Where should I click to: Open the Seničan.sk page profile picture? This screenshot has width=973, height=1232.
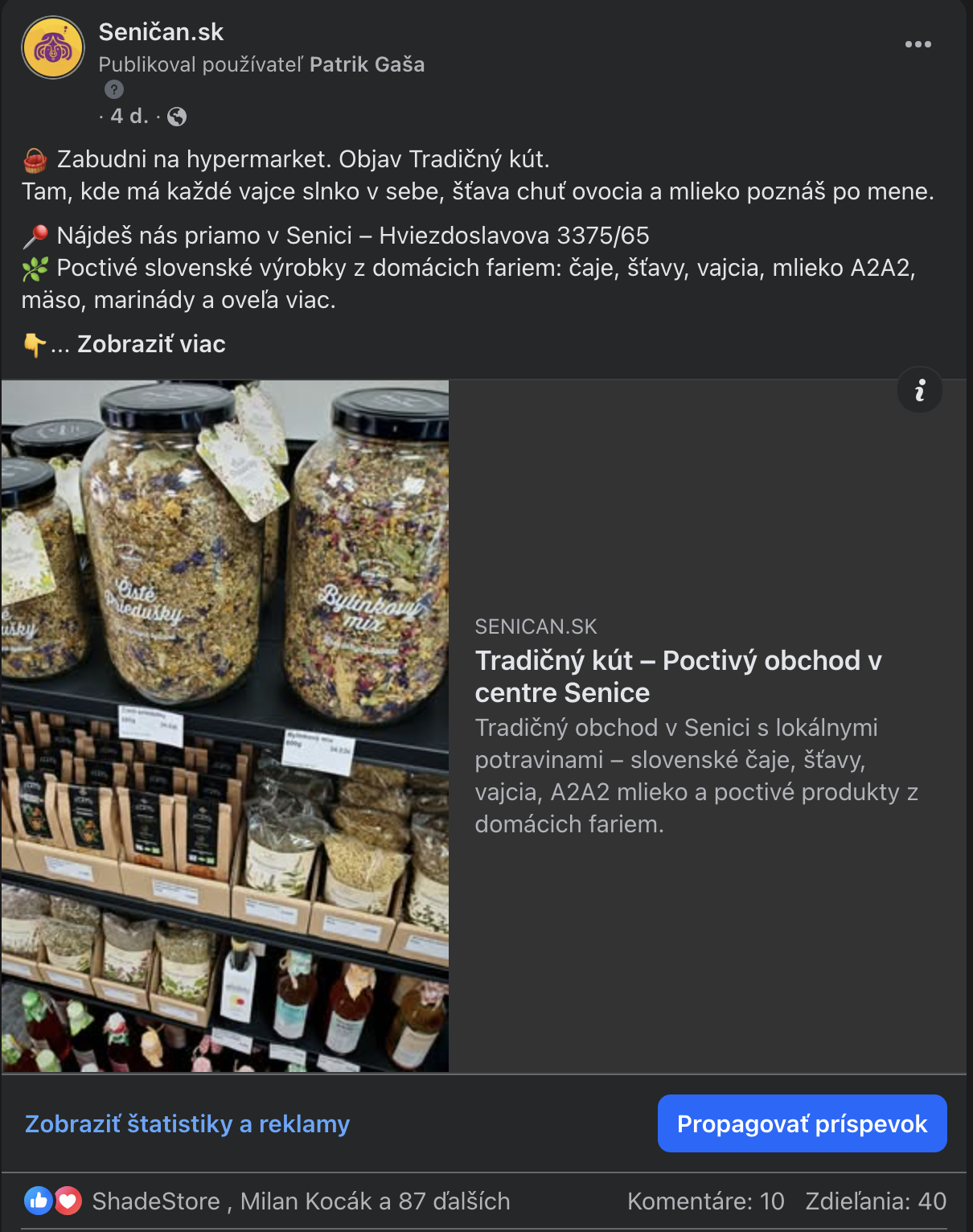(53, 48)
